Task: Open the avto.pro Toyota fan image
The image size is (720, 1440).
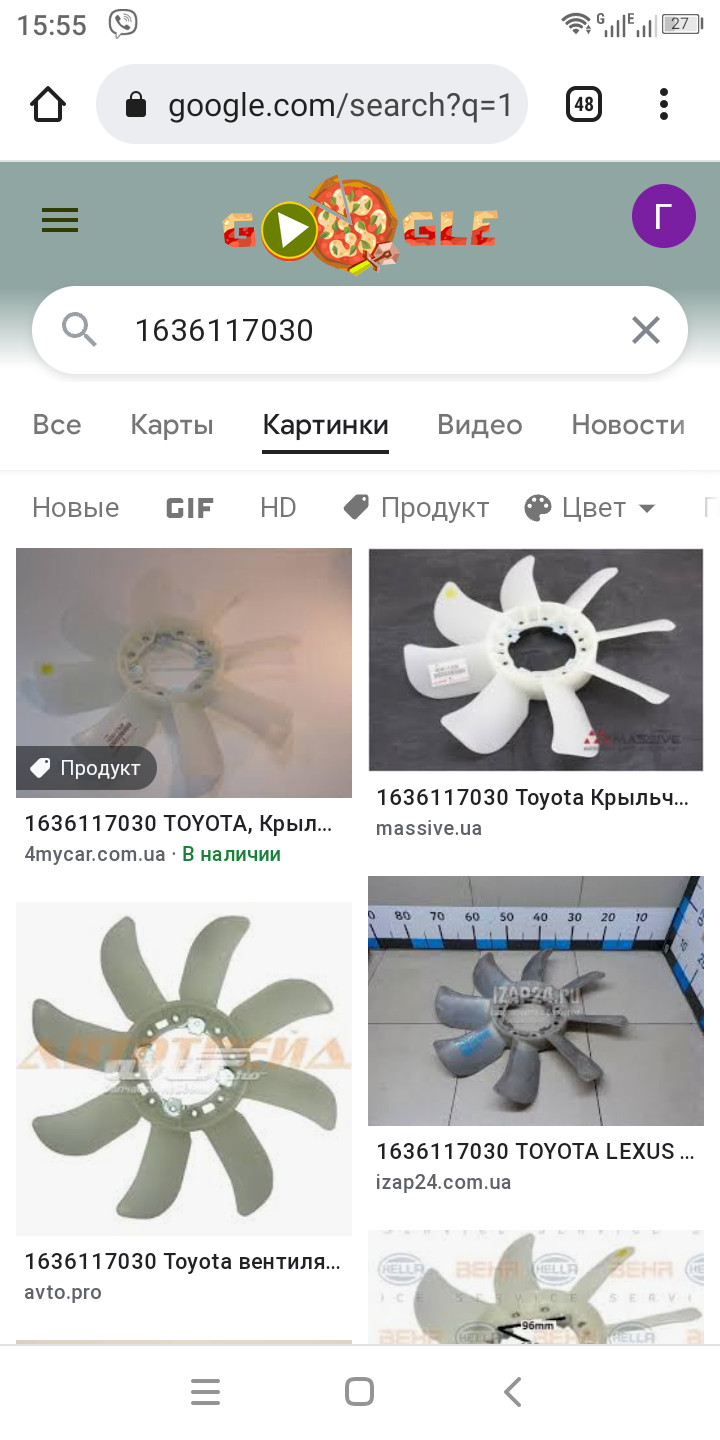Action: pyautogui.click(x=184, y=1068)
